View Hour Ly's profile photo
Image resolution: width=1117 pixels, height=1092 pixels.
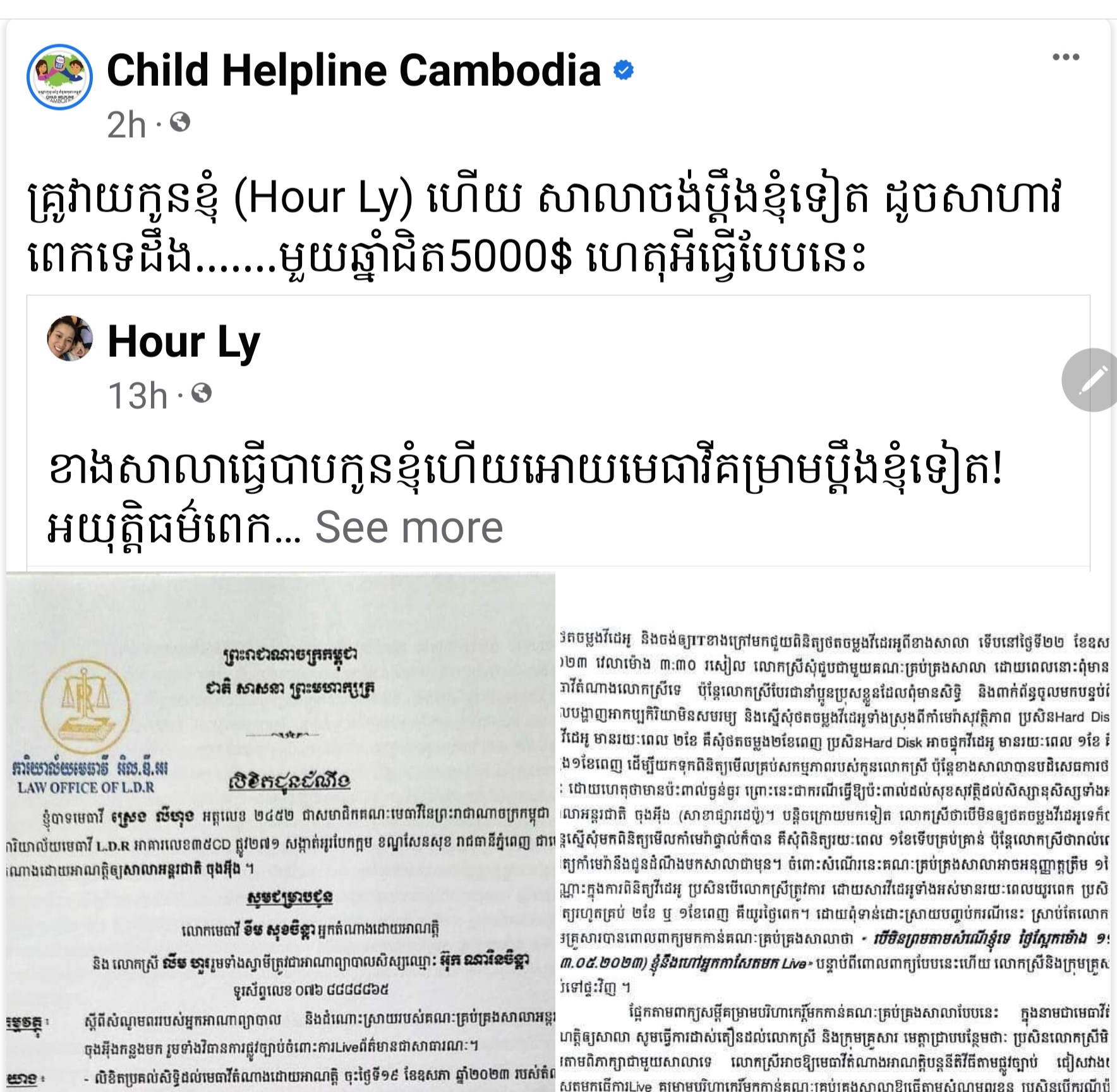tap(70, 339)
